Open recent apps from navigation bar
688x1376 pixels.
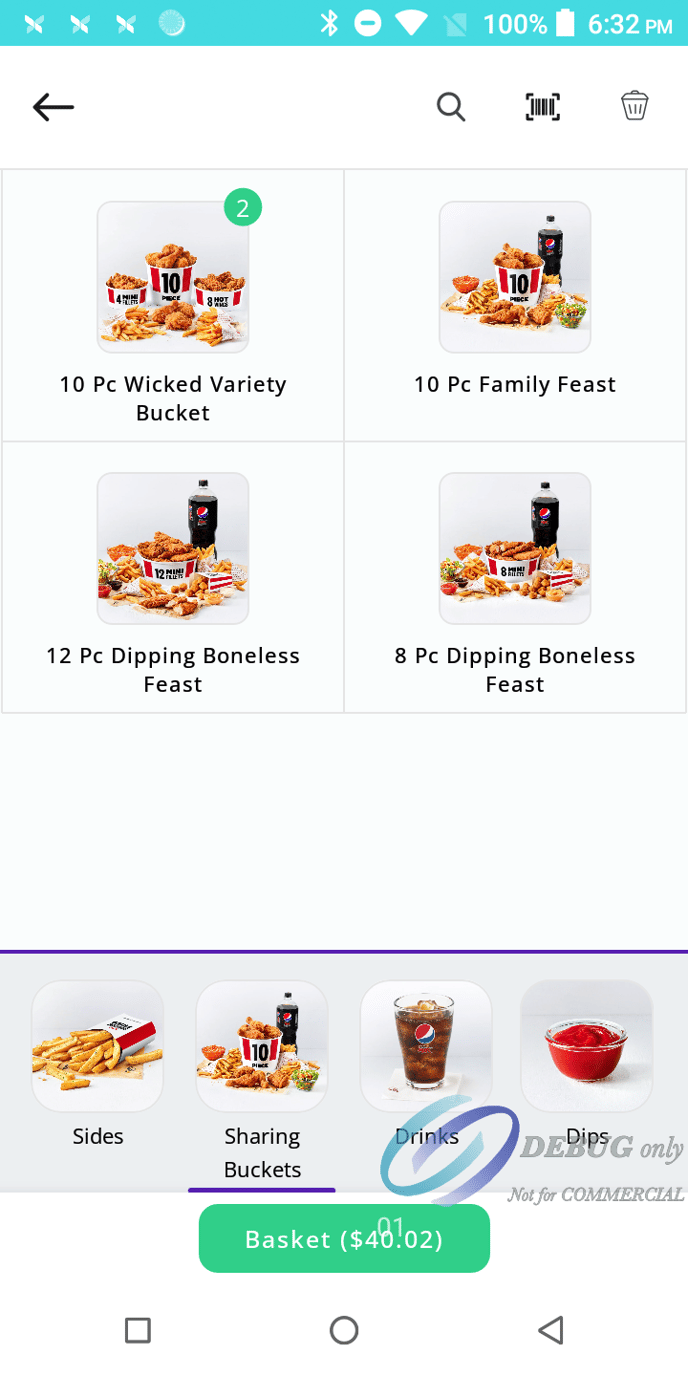[x=138, y=1330]
